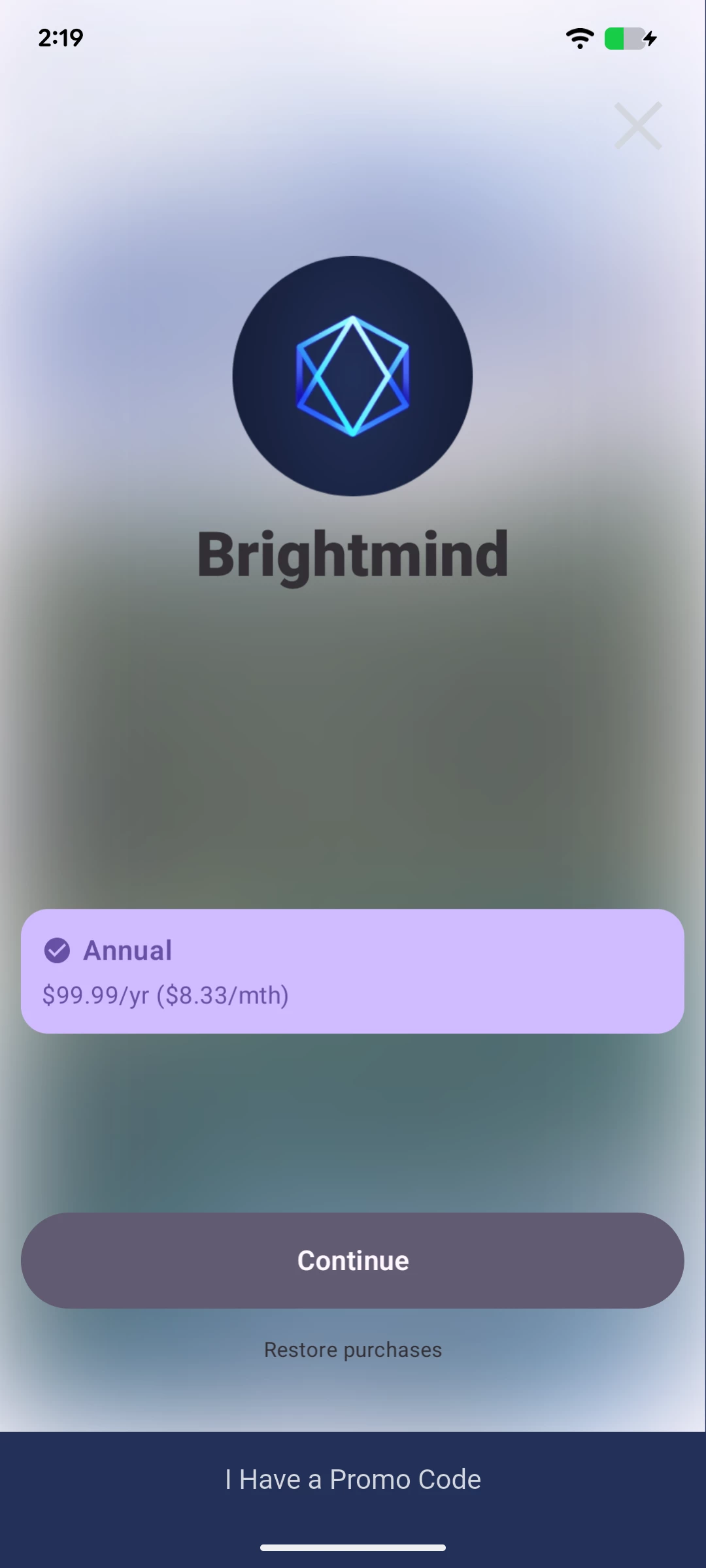Restore purchases

[352, 1350]
